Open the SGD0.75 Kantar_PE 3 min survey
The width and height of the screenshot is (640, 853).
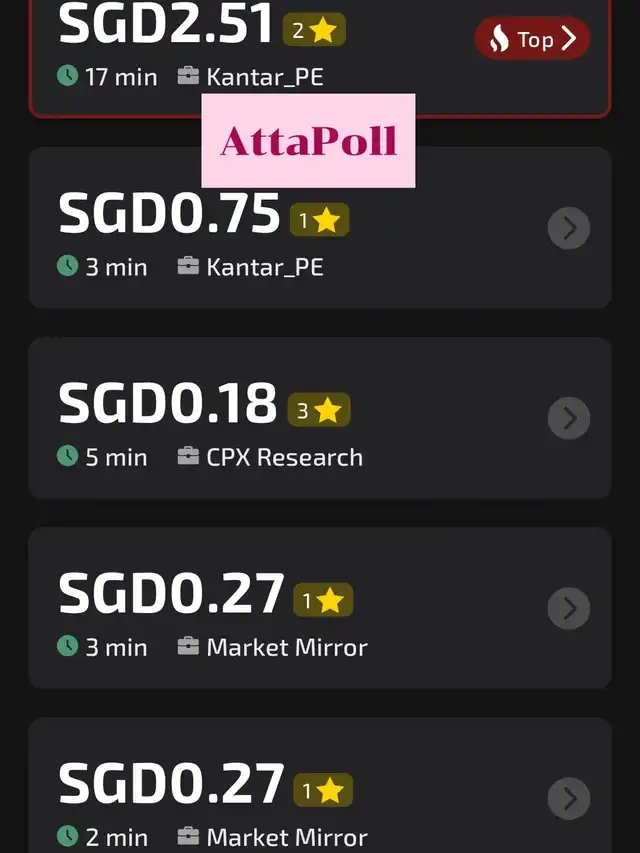568,229
